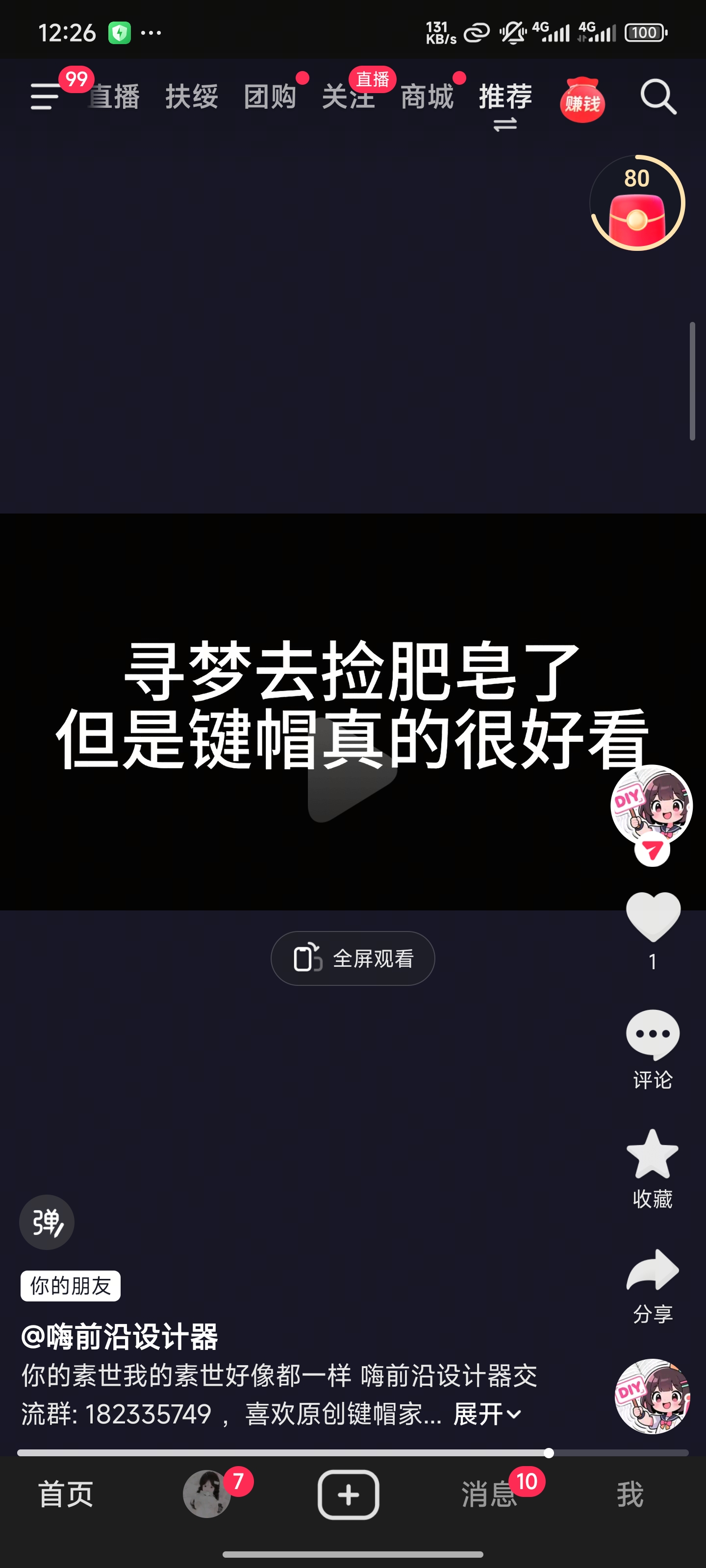This screenshot has height=1568, width=706.
Task: Open the 评论 comments
Action: [x=653, y=1035]
